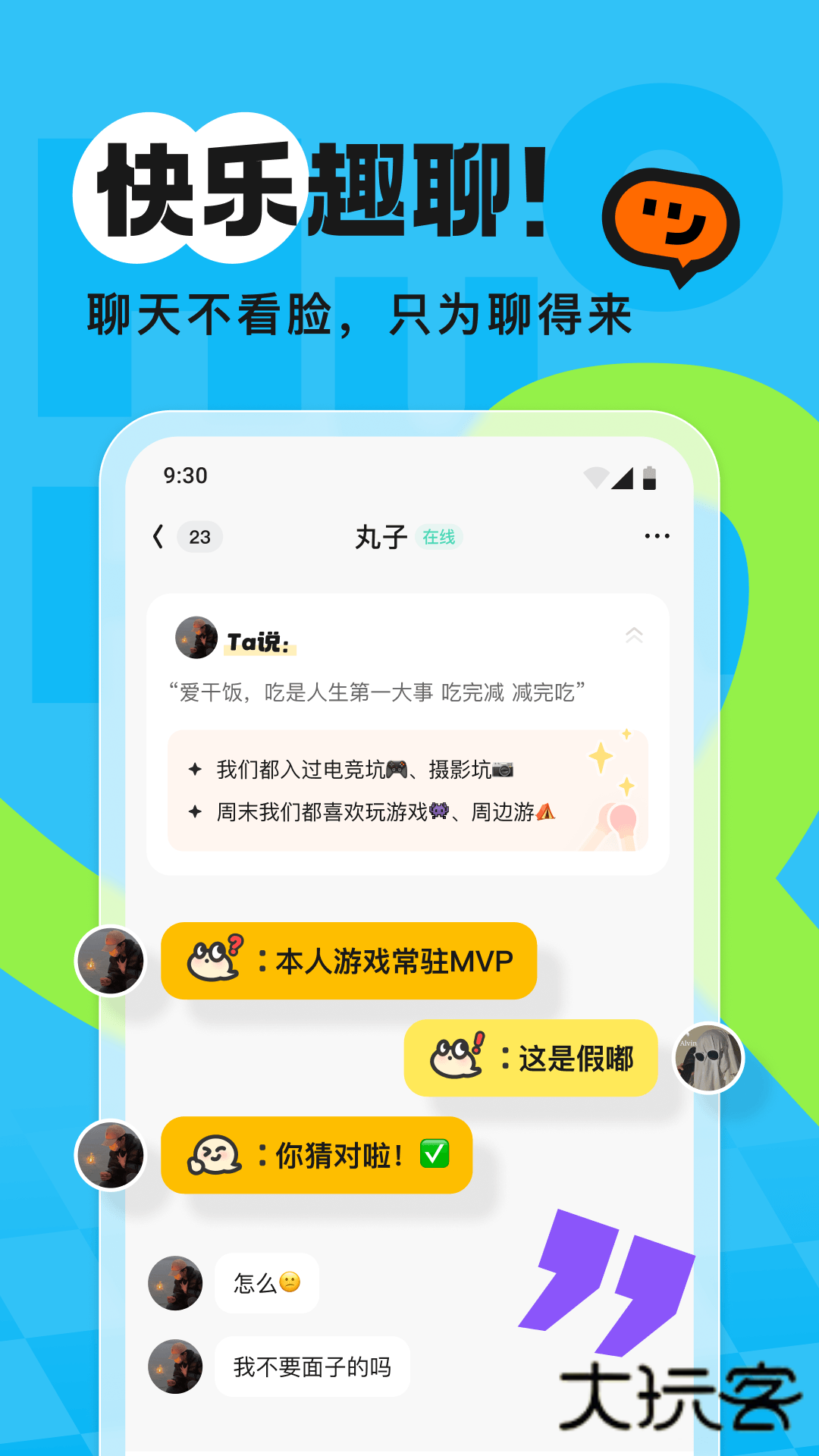Viewport: 819px width, 1456px height.
Task: Tap the 我不要面子的吗 message bubble
Action: coord(312,1366)
